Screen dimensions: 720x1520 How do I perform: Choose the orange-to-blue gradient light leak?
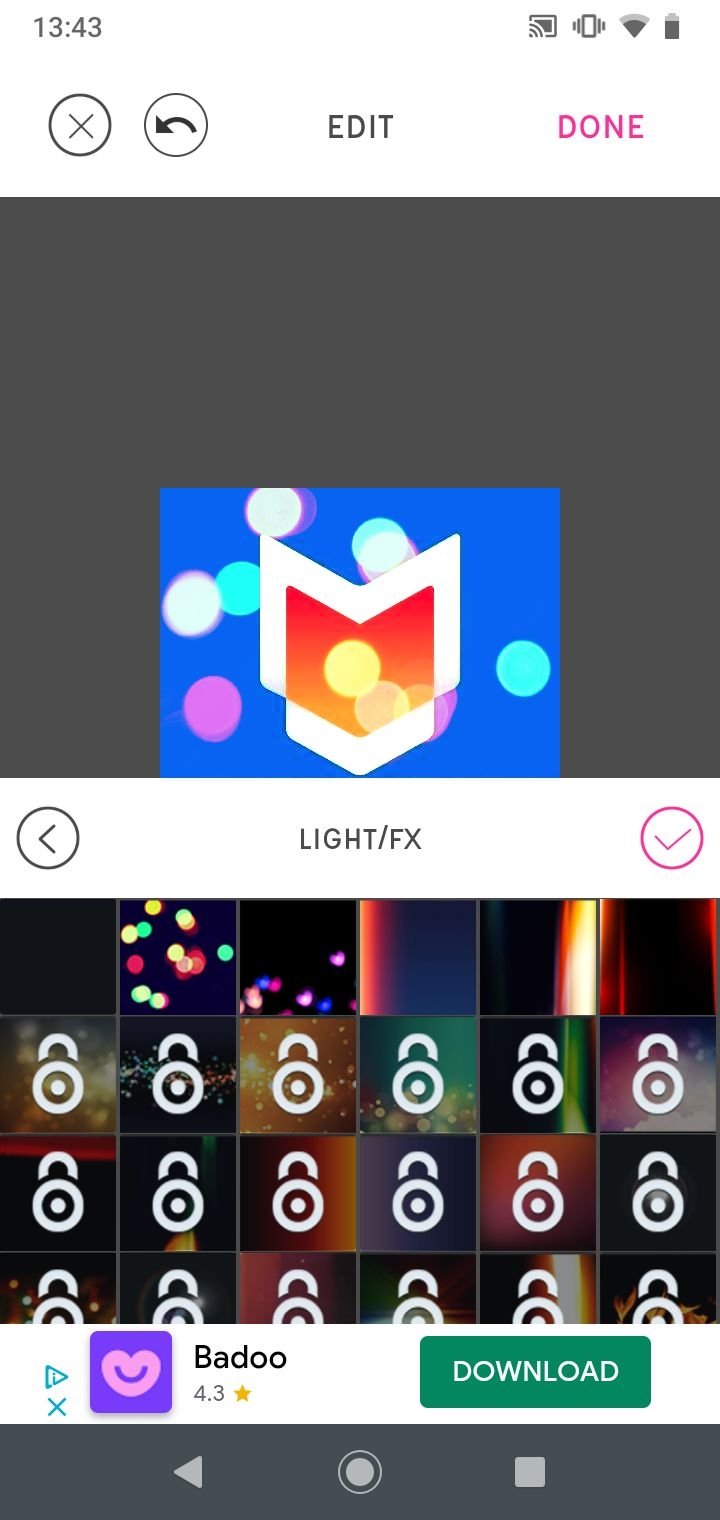tap(418, 957)
